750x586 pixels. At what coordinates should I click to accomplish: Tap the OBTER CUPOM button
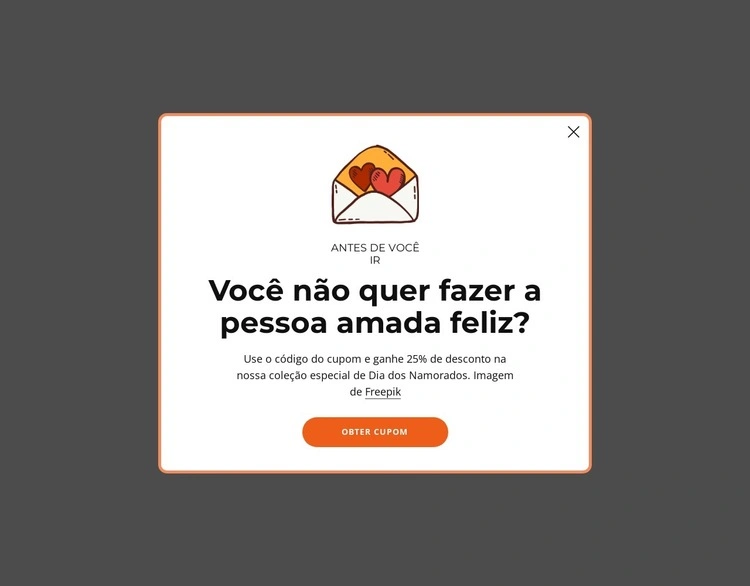[375, 432]
